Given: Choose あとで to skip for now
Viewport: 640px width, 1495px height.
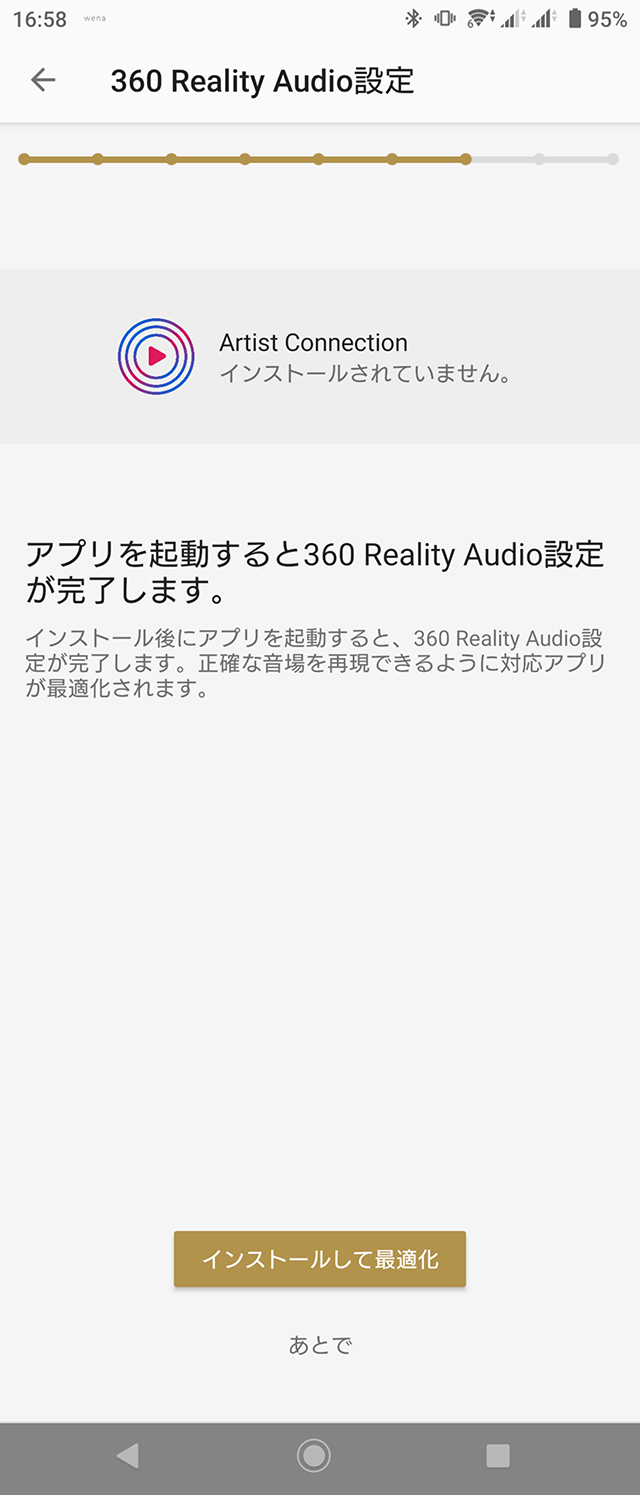Looking at the screenshot, I should click(x=320, y=1345).
